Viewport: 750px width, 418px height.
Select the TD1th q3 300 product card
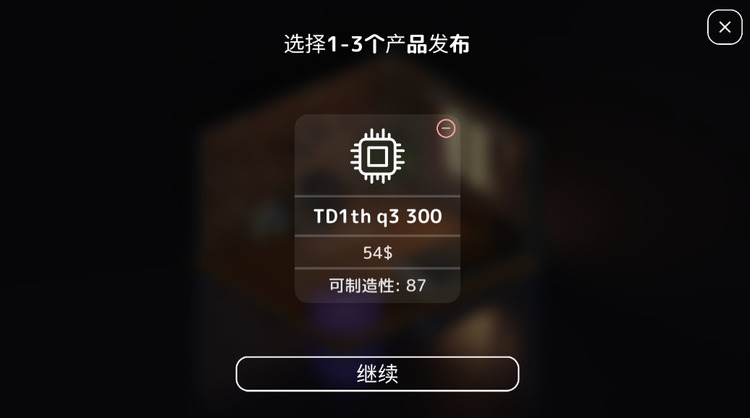point(377,216)
